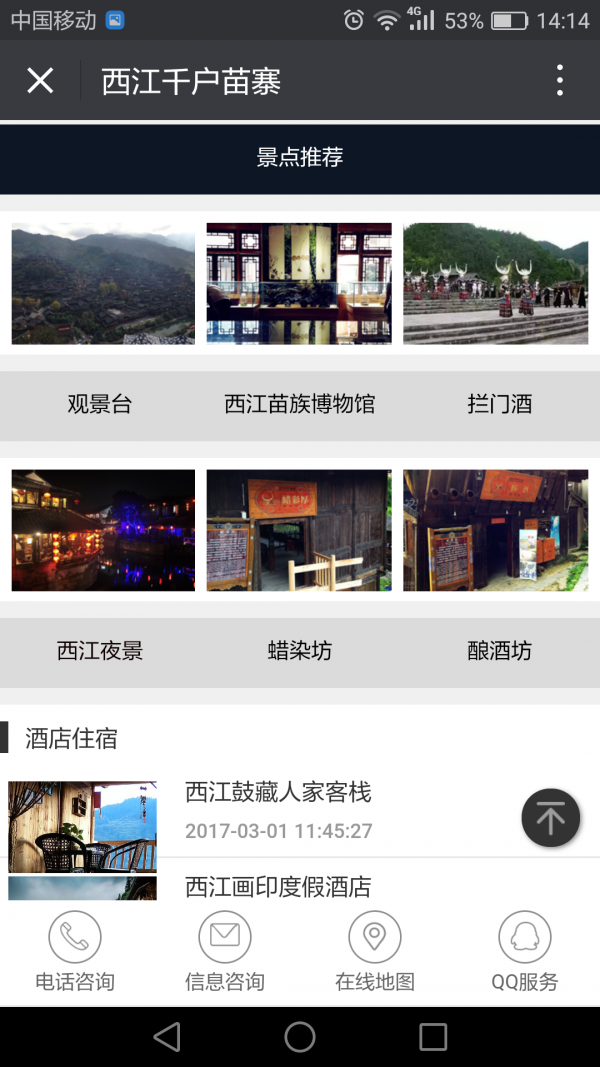Open the overflow menu
This screenshot has width=600, height=1067.
pos(560,80)
